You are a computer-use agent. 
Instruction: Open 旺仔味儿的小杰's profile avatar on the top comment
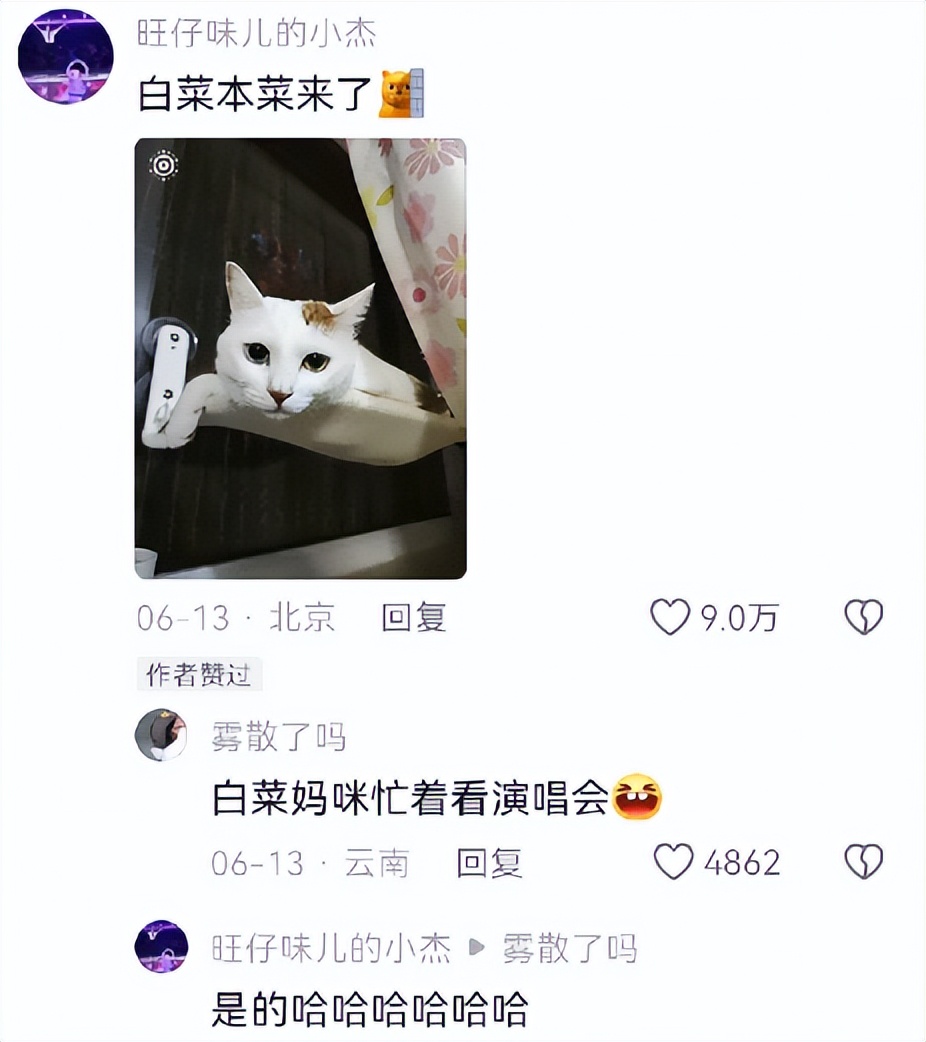[66, 57]
